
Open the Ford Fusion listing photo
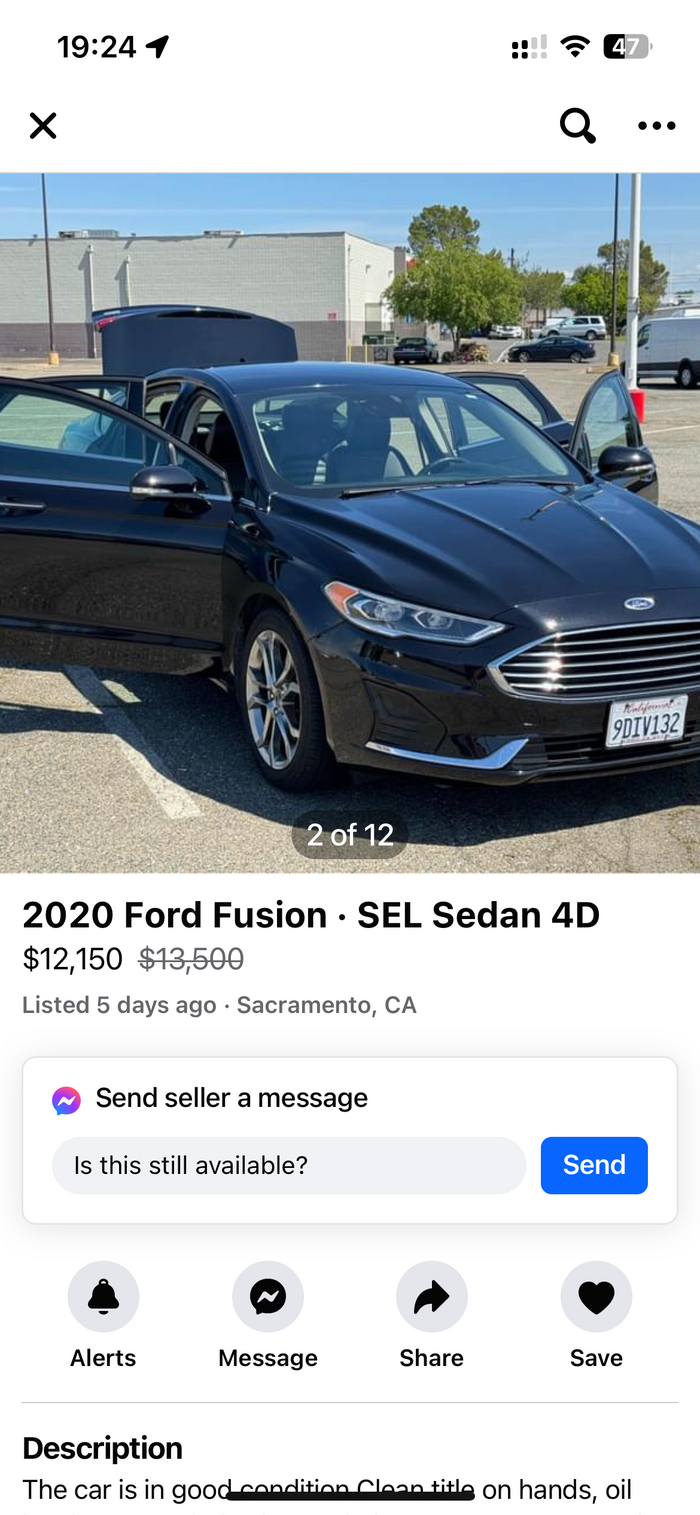click(350, 520)
